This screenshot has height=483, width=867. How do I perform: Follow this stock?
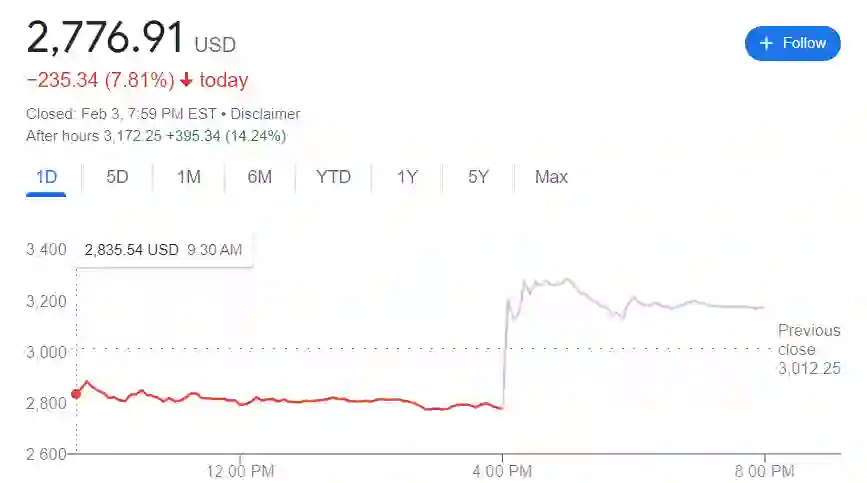(793, 43)
